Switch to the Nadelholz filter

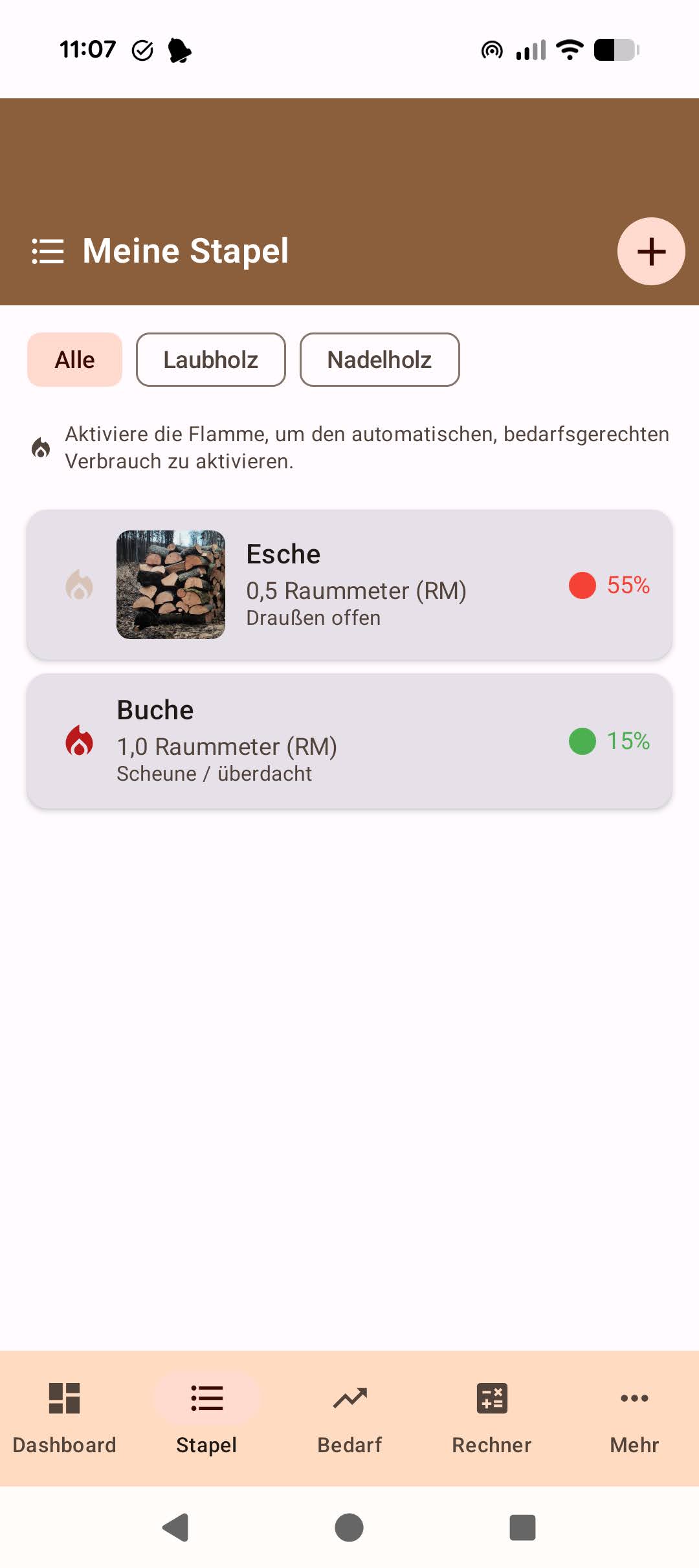coord(379,360)
